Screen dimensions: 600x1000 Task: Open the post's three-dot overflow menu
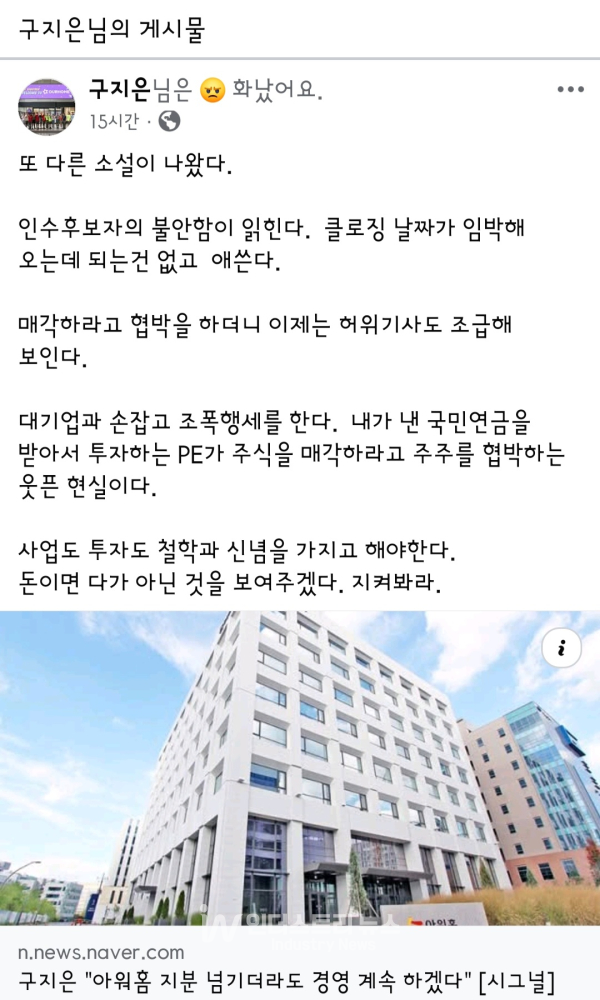(570, 90)
